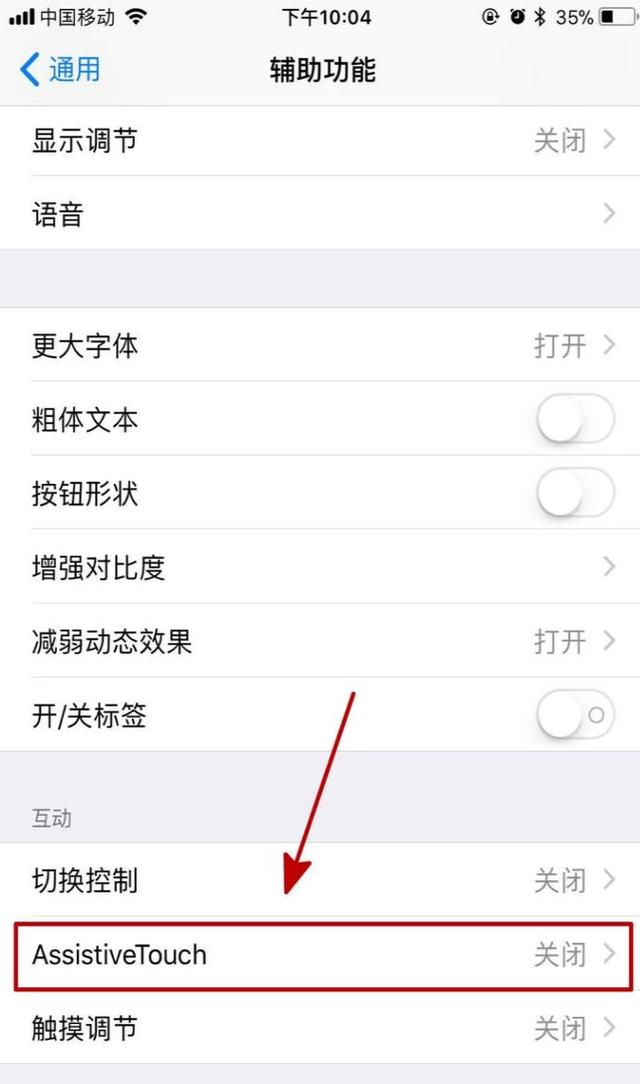Image resolution: width=640 pixels, height=1084 pixels.
Task: Open 切换控制 settings
Action: coord(320,880)
